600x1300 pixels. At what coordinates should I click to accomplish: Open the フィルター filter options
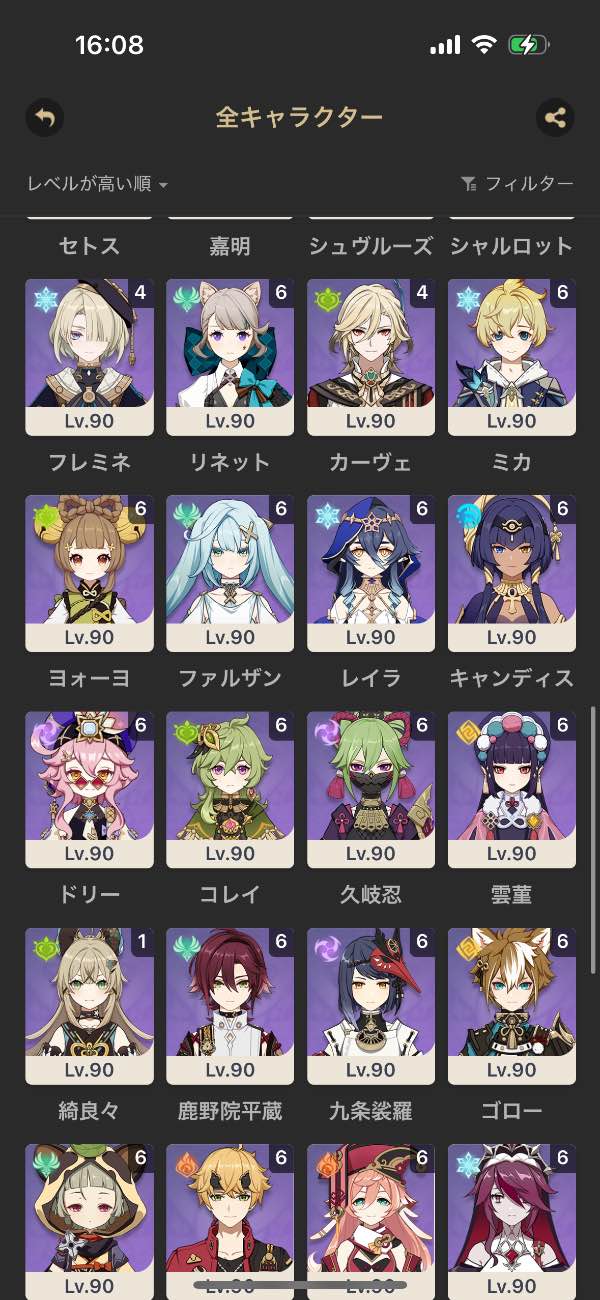point(517,184)
